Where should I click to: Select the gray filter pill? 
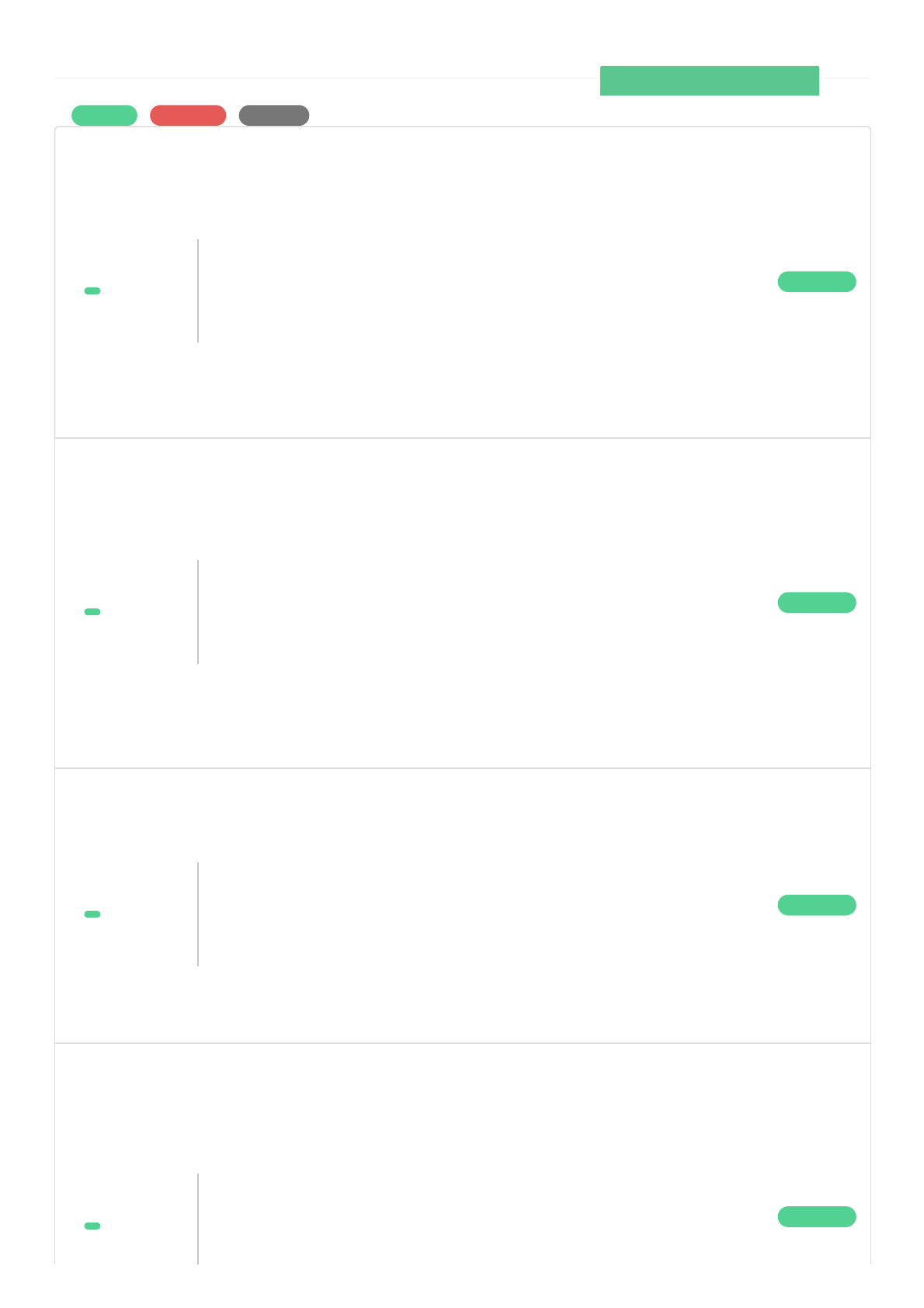(x=274, y=115)
